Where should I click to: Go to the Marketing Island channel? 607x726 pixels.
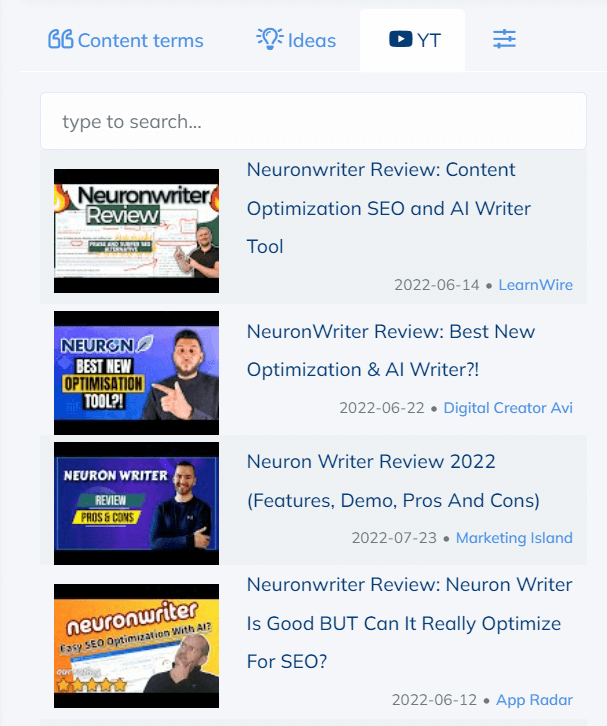pyautogui.click(x=514, y=538)
